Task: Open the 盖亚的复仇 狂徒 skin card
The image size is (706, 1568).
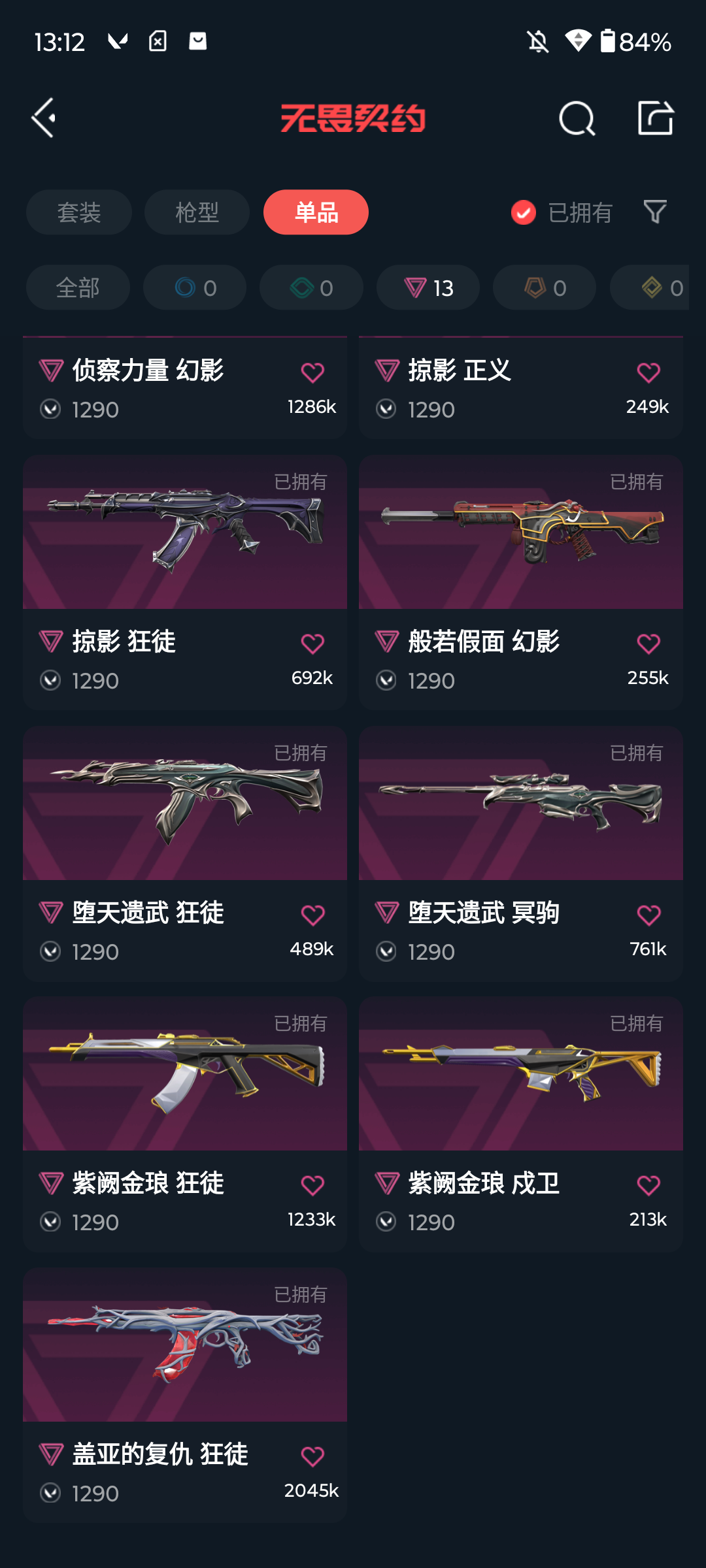Action: [x=185, y=1395]
